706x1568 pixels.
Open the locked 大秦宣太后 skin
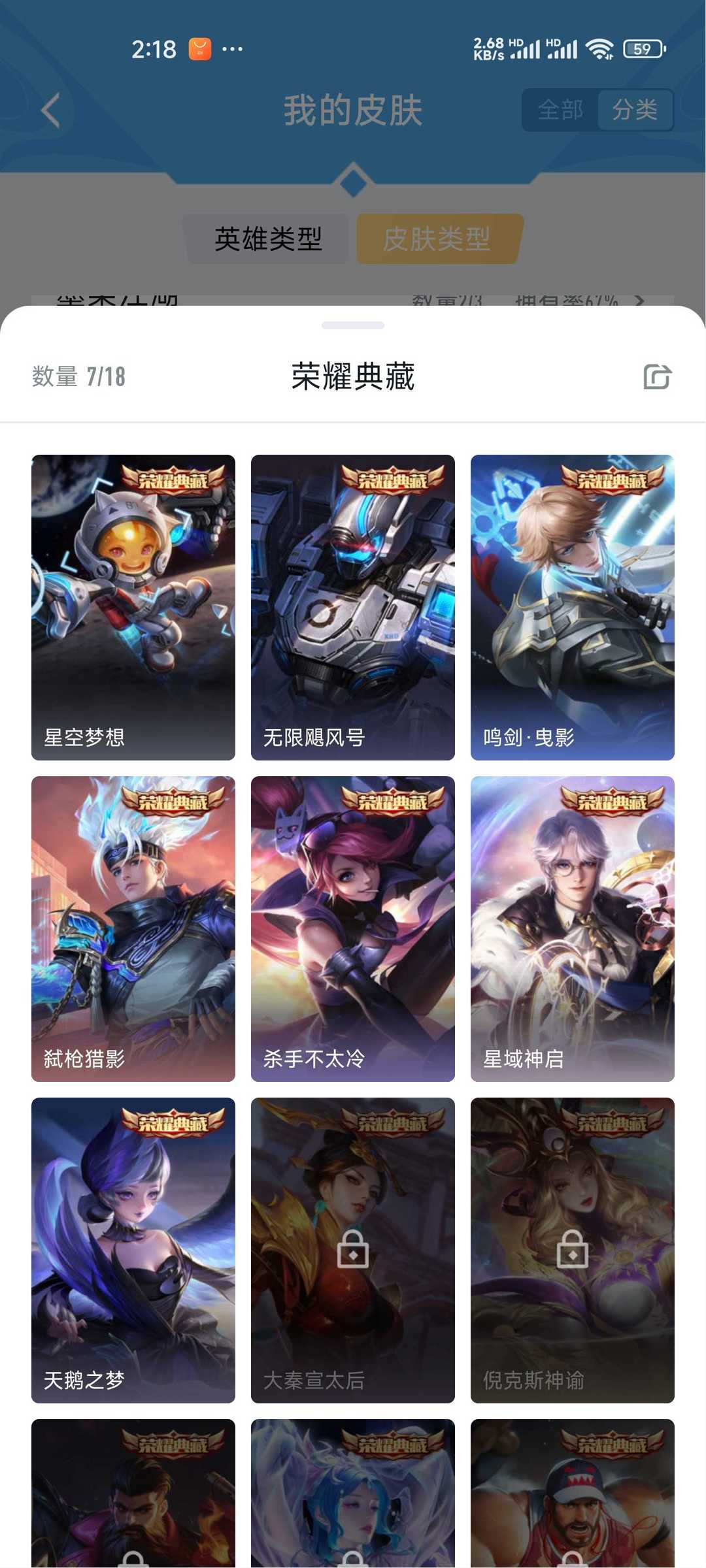(353, 1250)
